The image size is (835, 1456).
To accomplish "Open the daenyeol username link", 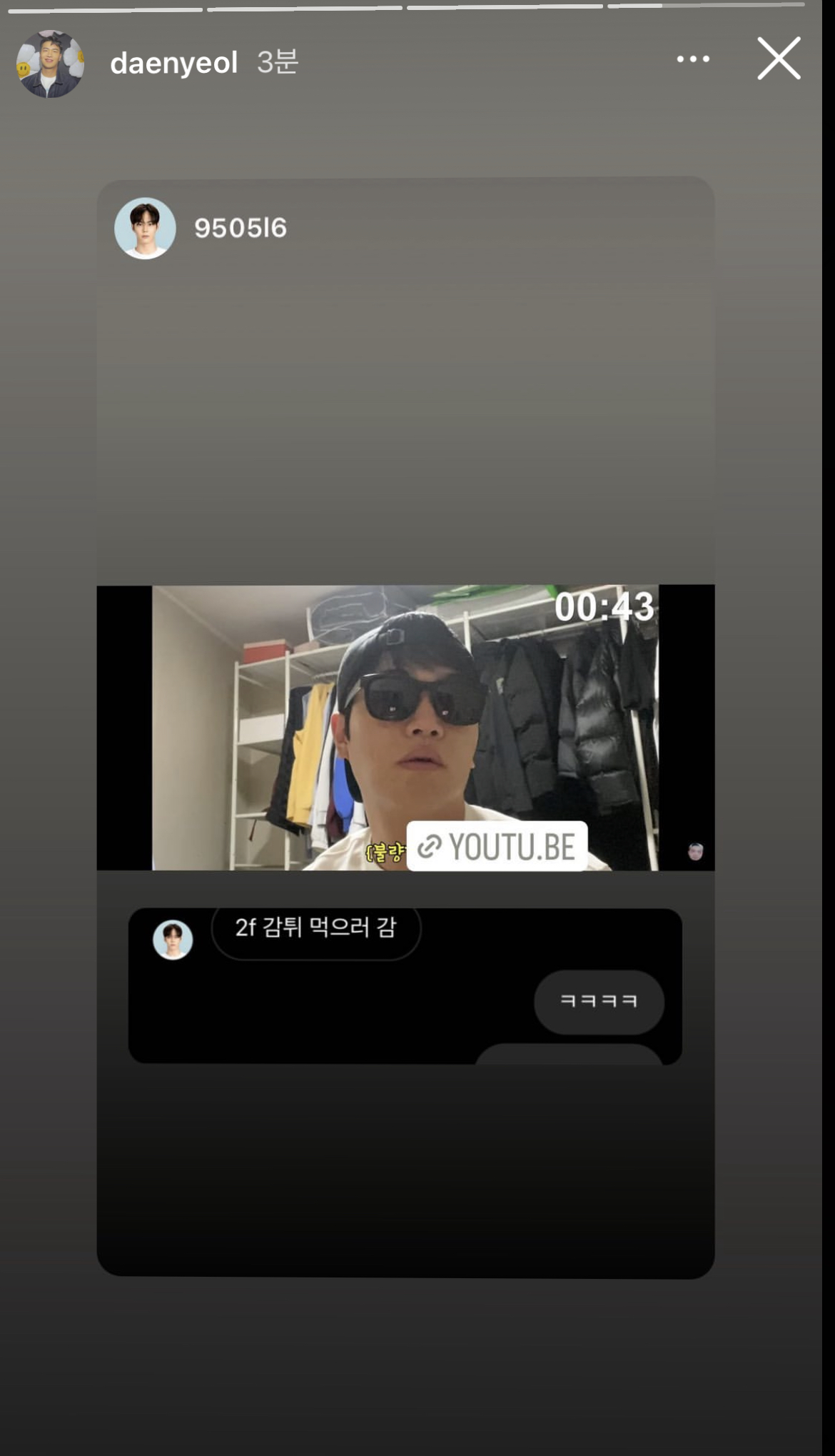I will [173, 63].
